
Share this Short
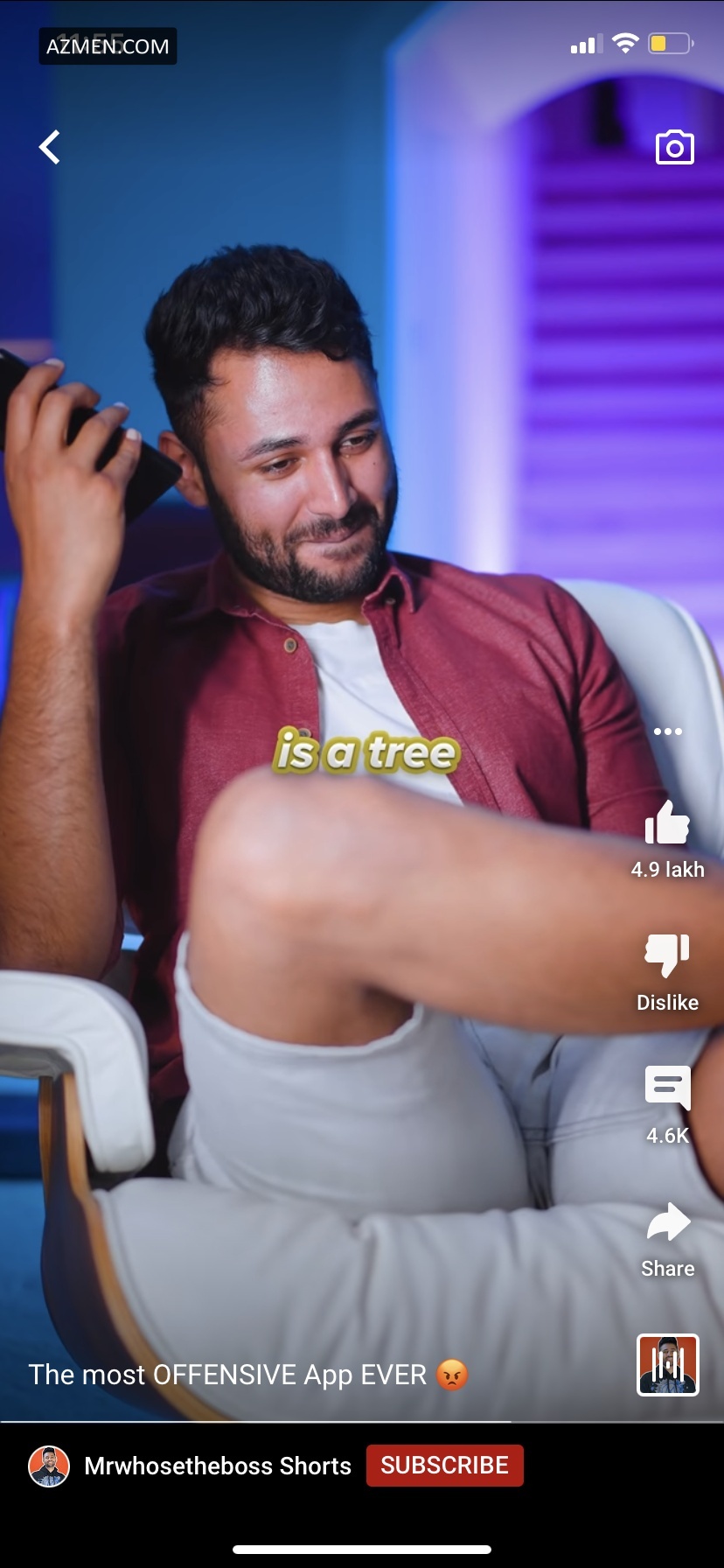point(667,1223)
